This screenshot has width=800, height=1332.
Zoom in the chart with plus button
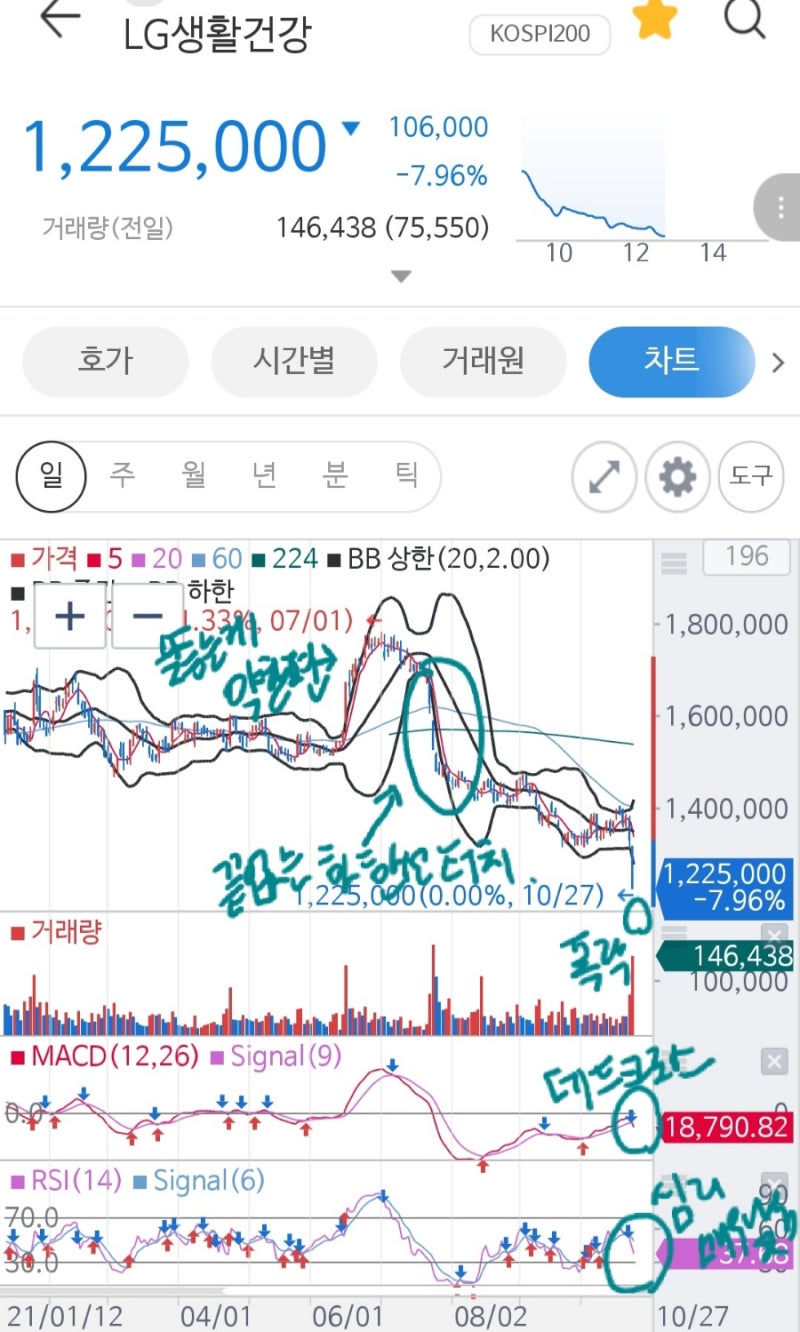tap(69, 616)
